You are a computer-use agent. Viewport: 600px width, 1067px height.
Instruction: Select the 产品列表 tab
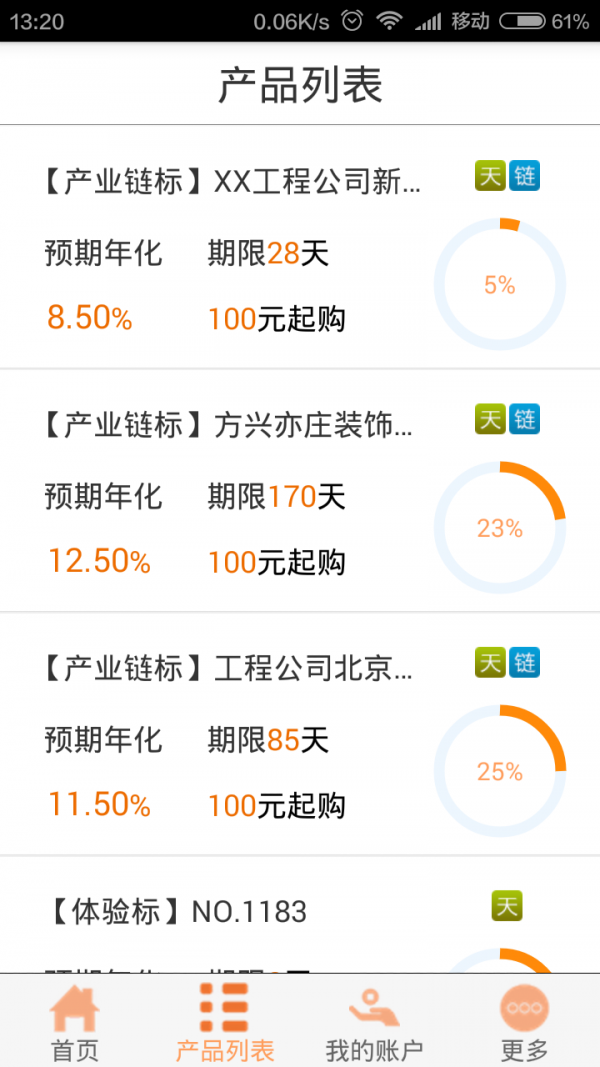tap(225, 1022)
